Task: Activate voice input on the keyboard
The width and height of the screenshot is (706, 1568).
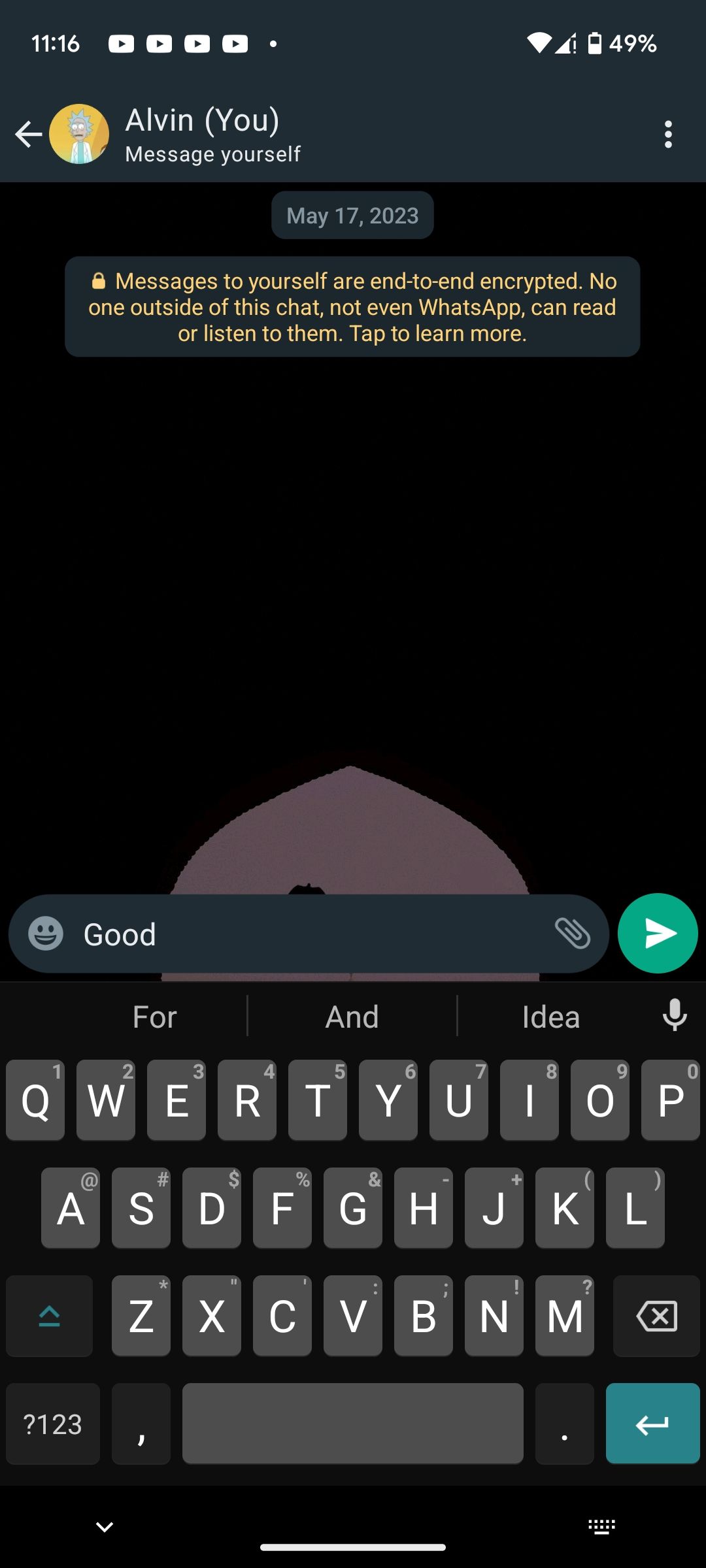Action: [673, 1017]
